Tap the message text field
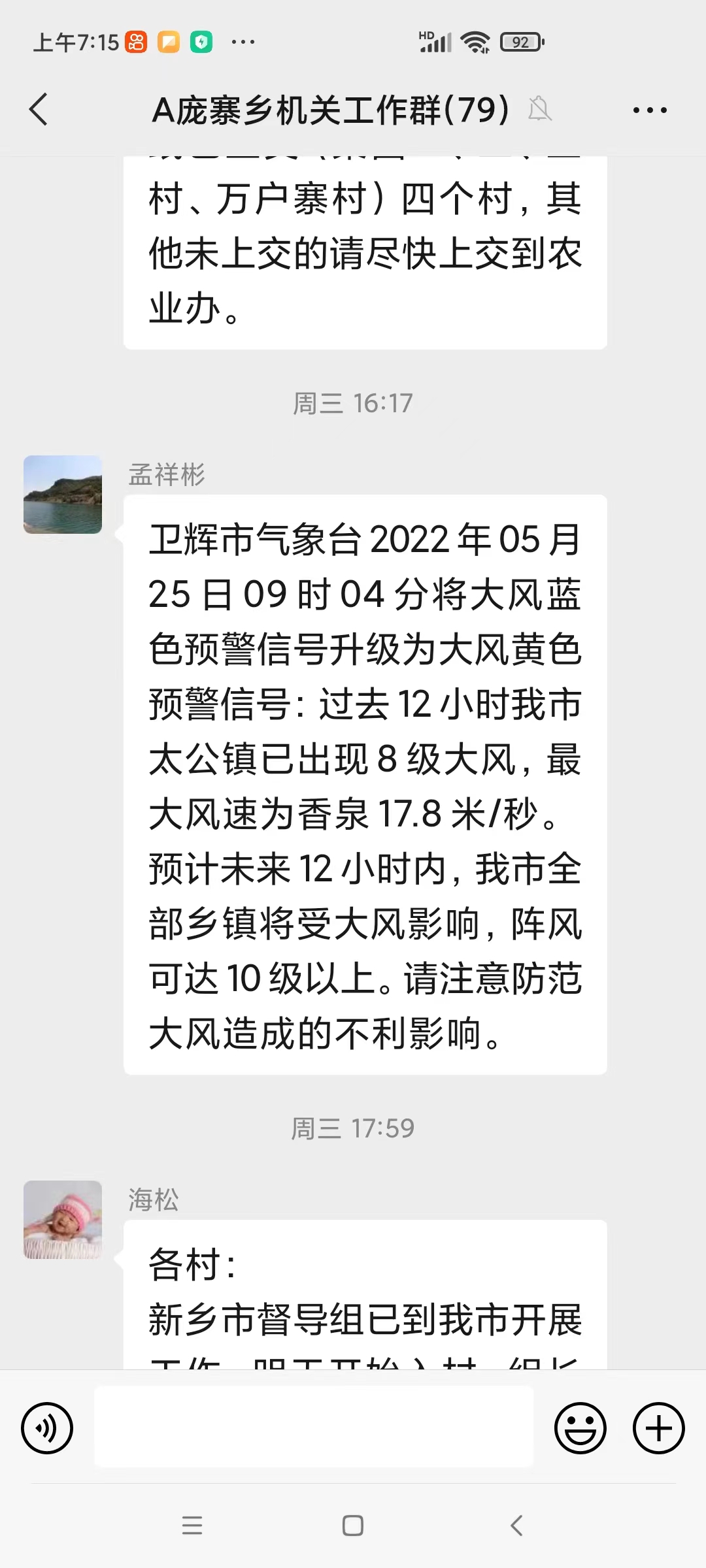Image resolution: width=706 pixels, height=1568 pixels. (314, 1428)
